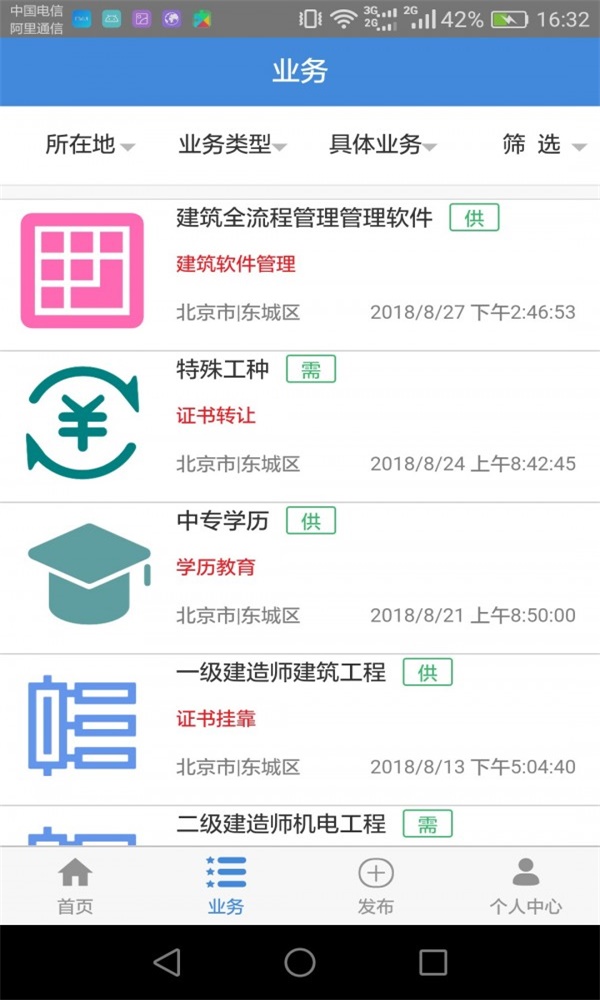Expand the 所在地 location filter
600x1000 pixels.
click(89, 145)
